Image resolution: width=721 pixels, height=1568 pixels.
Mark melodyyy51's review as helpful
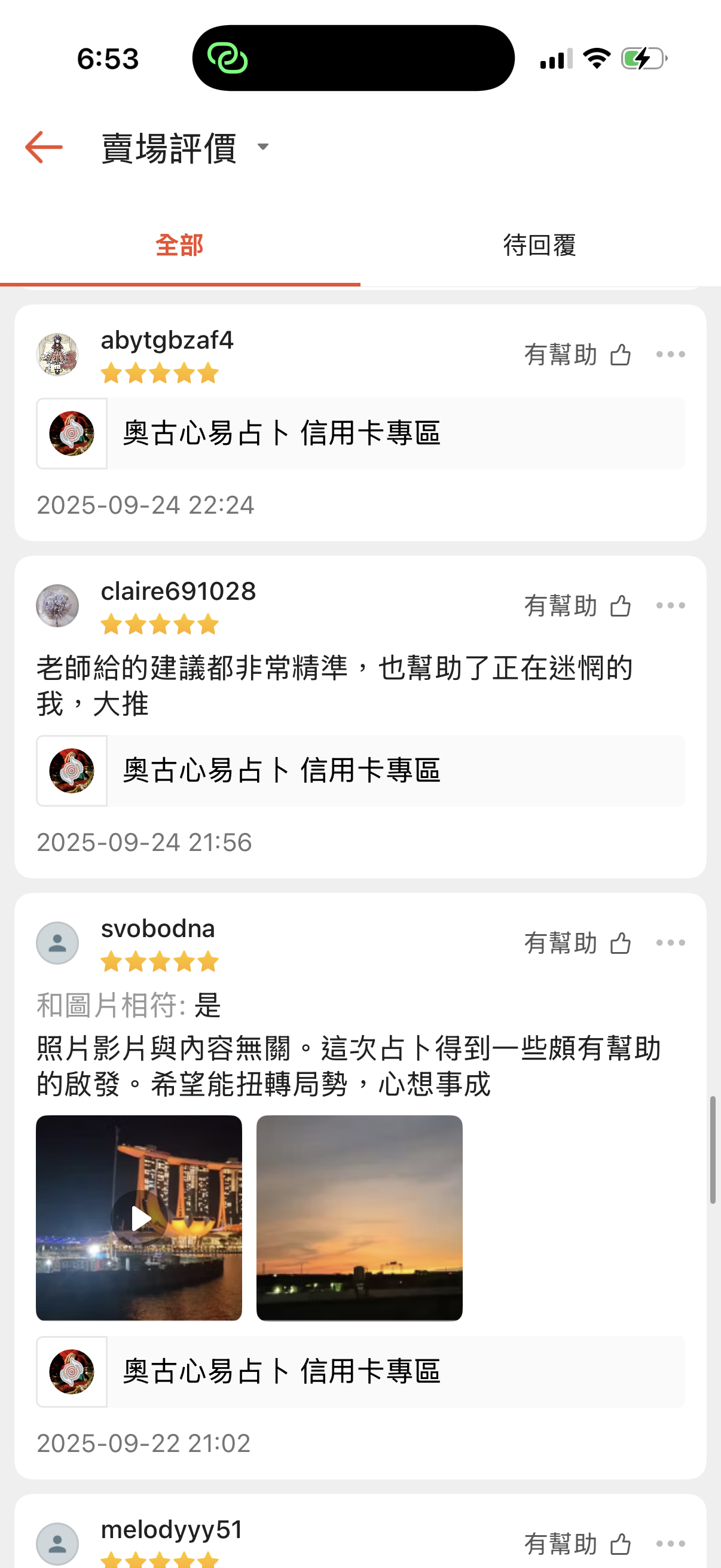[x=620, y=1544]
